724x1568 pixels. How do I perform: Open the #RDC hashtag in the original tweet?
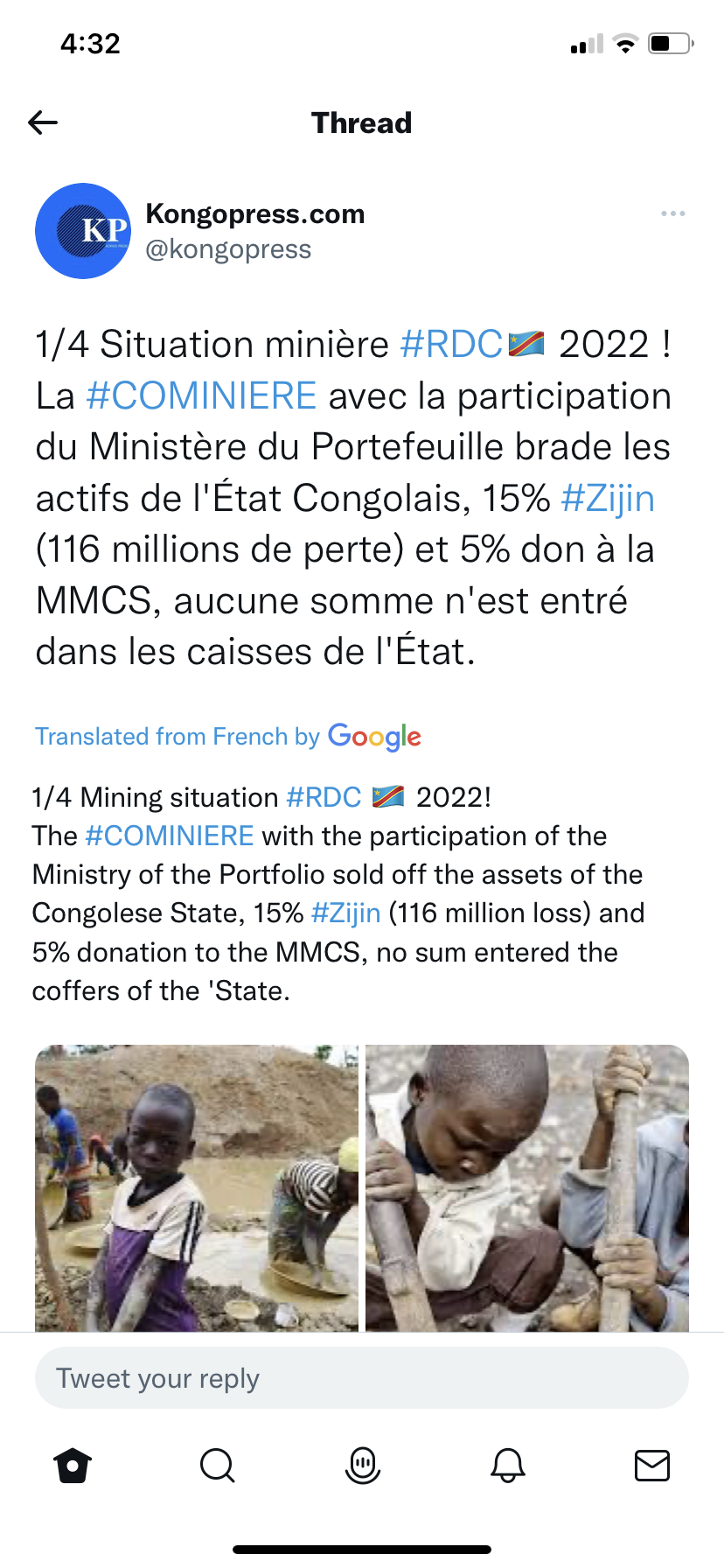coord(451,344)
